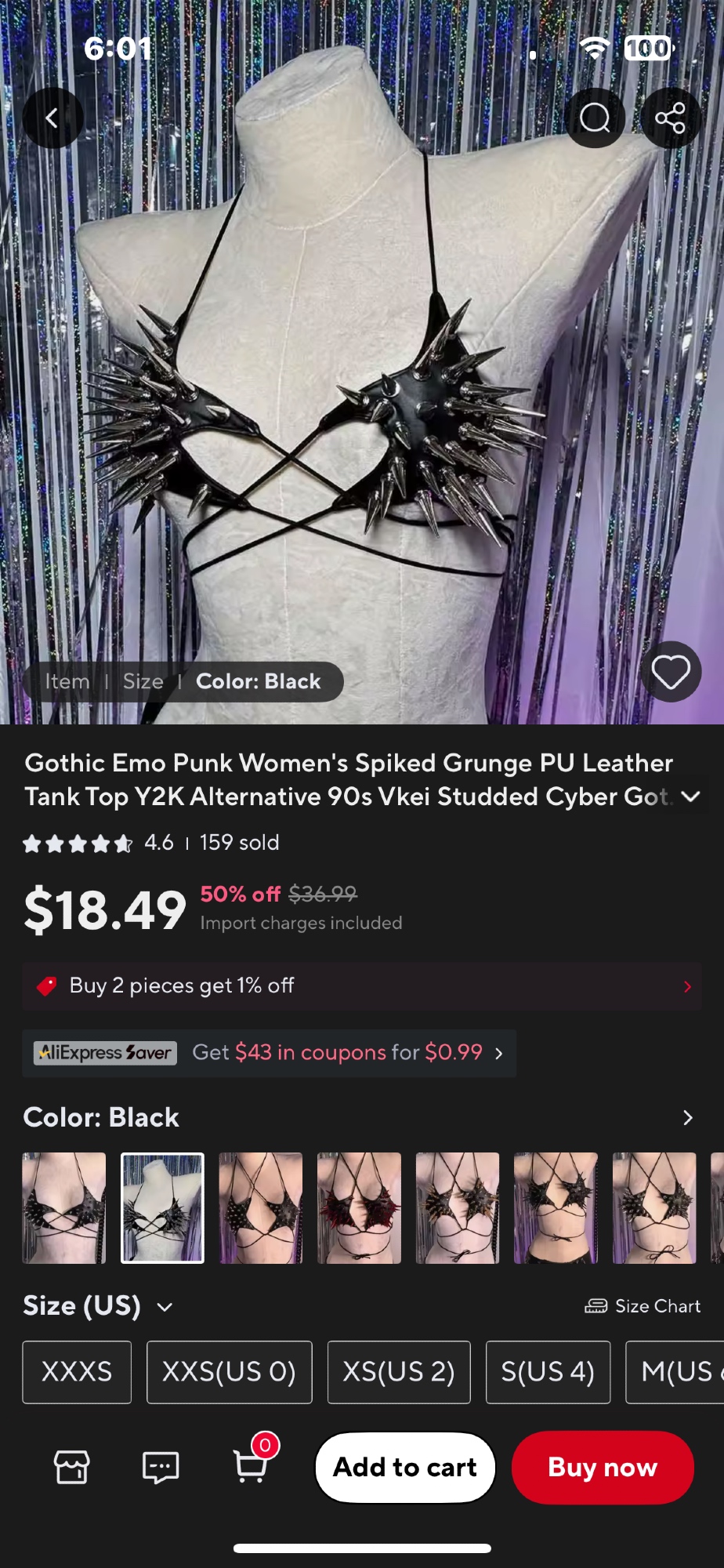Open the Size Chart

pos(643,1306)
